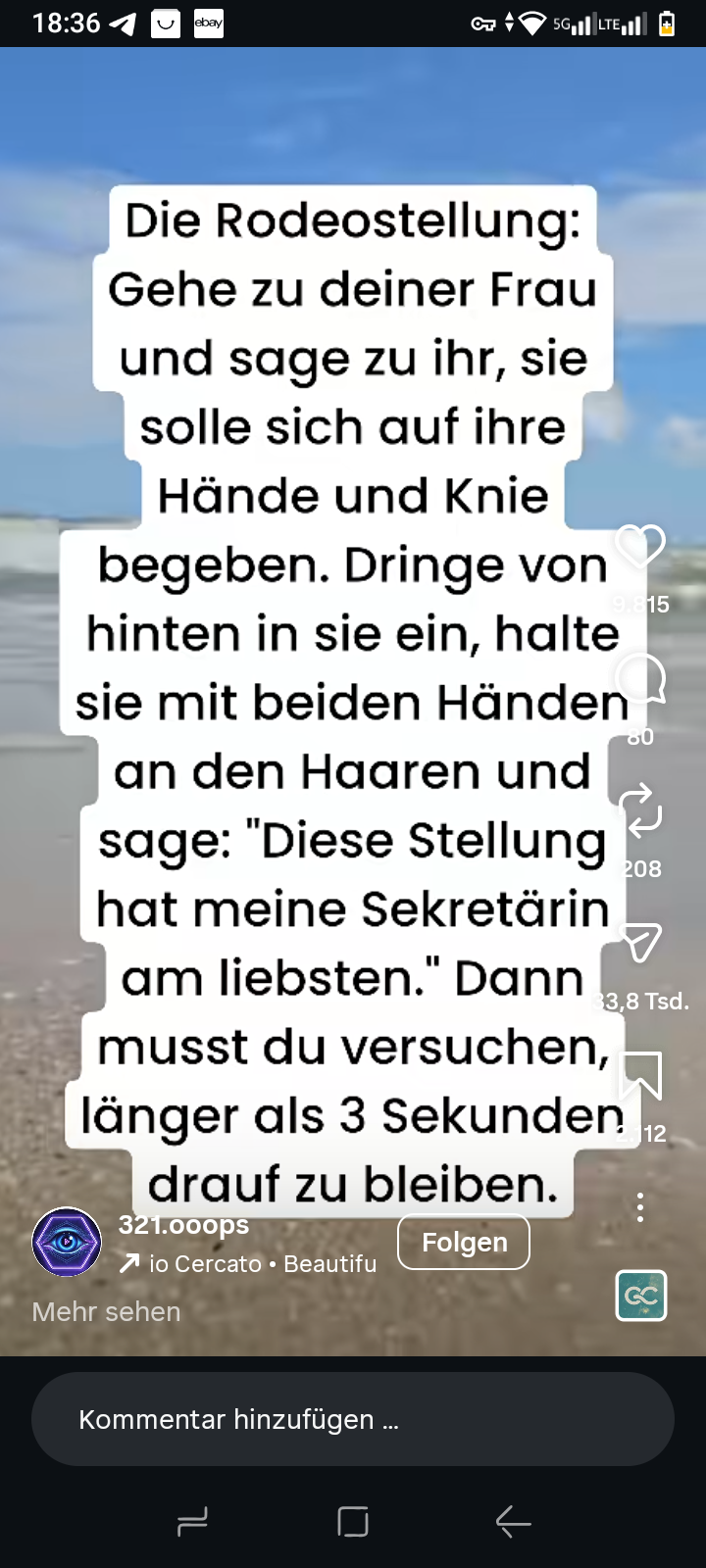Open the 321.ooops profile avatar
706x1568 pixels.
coord(67,1242)
